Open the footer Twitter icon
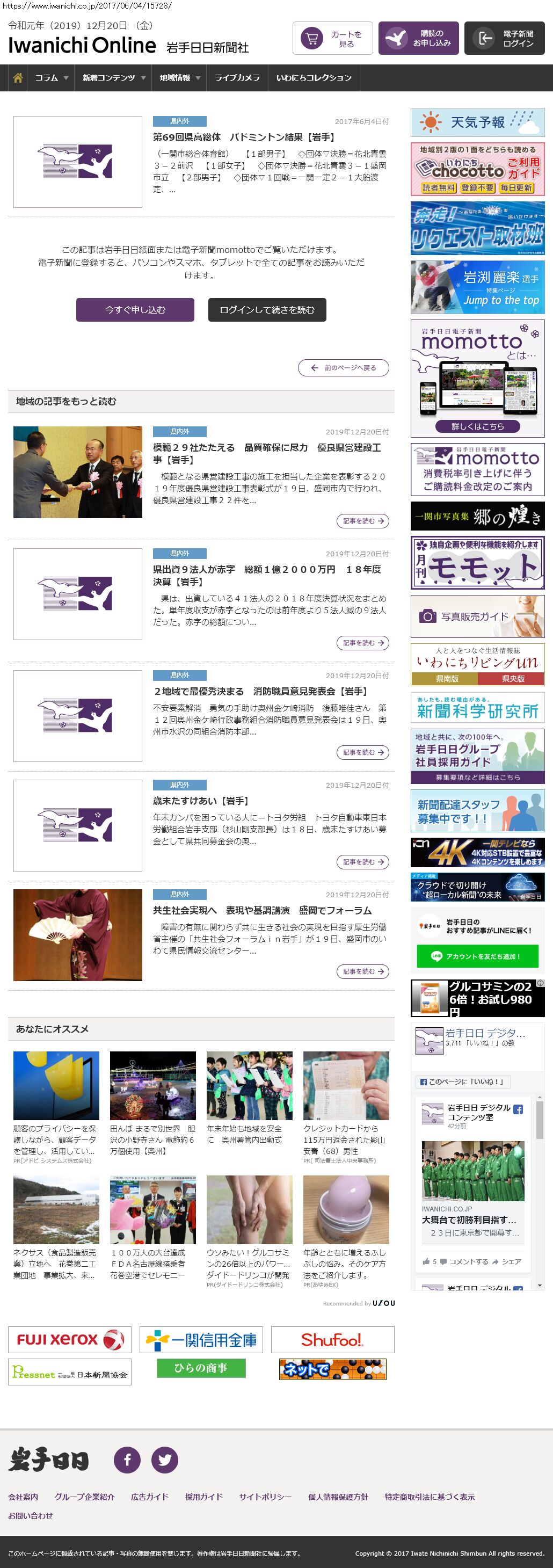 point(164,1459)
